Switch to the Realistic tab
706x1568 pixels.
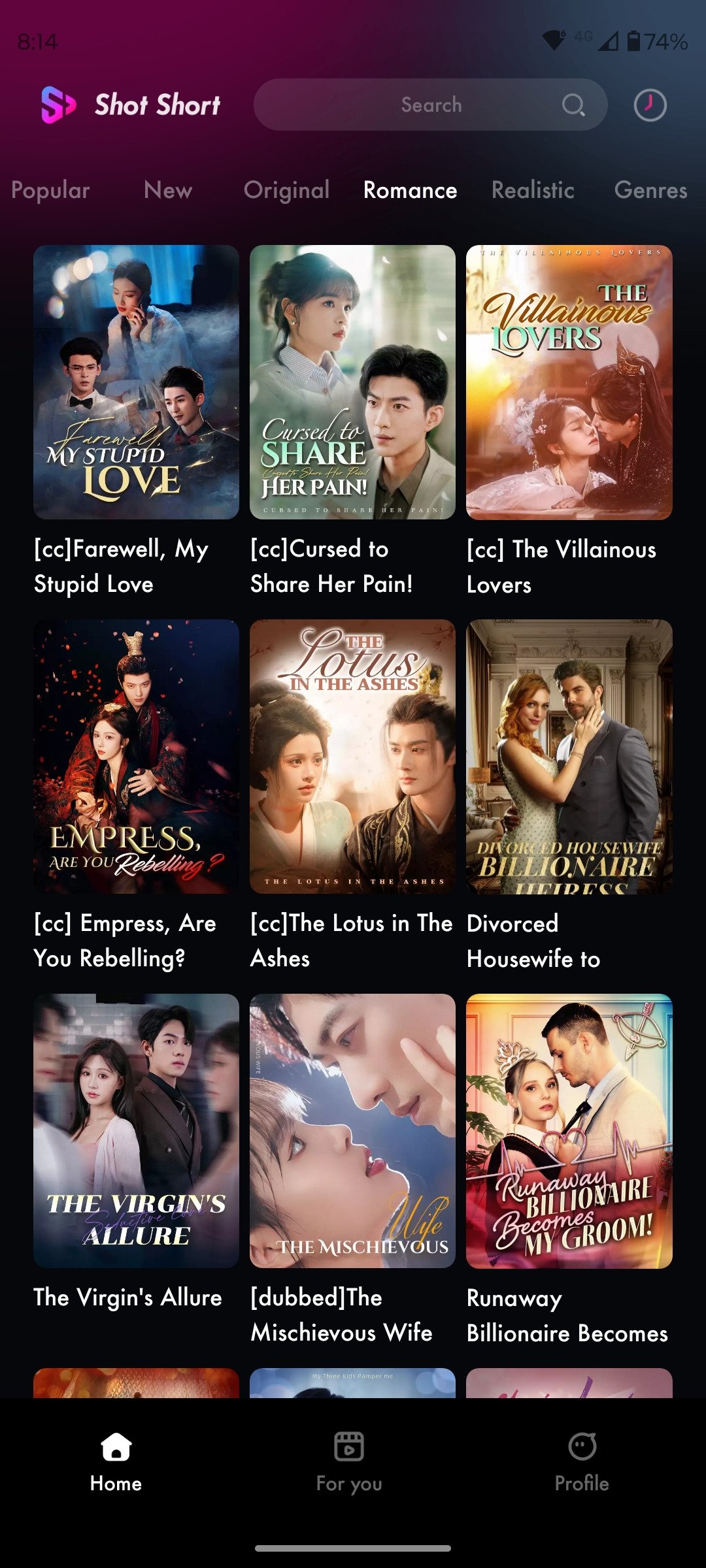pos(533,190)
